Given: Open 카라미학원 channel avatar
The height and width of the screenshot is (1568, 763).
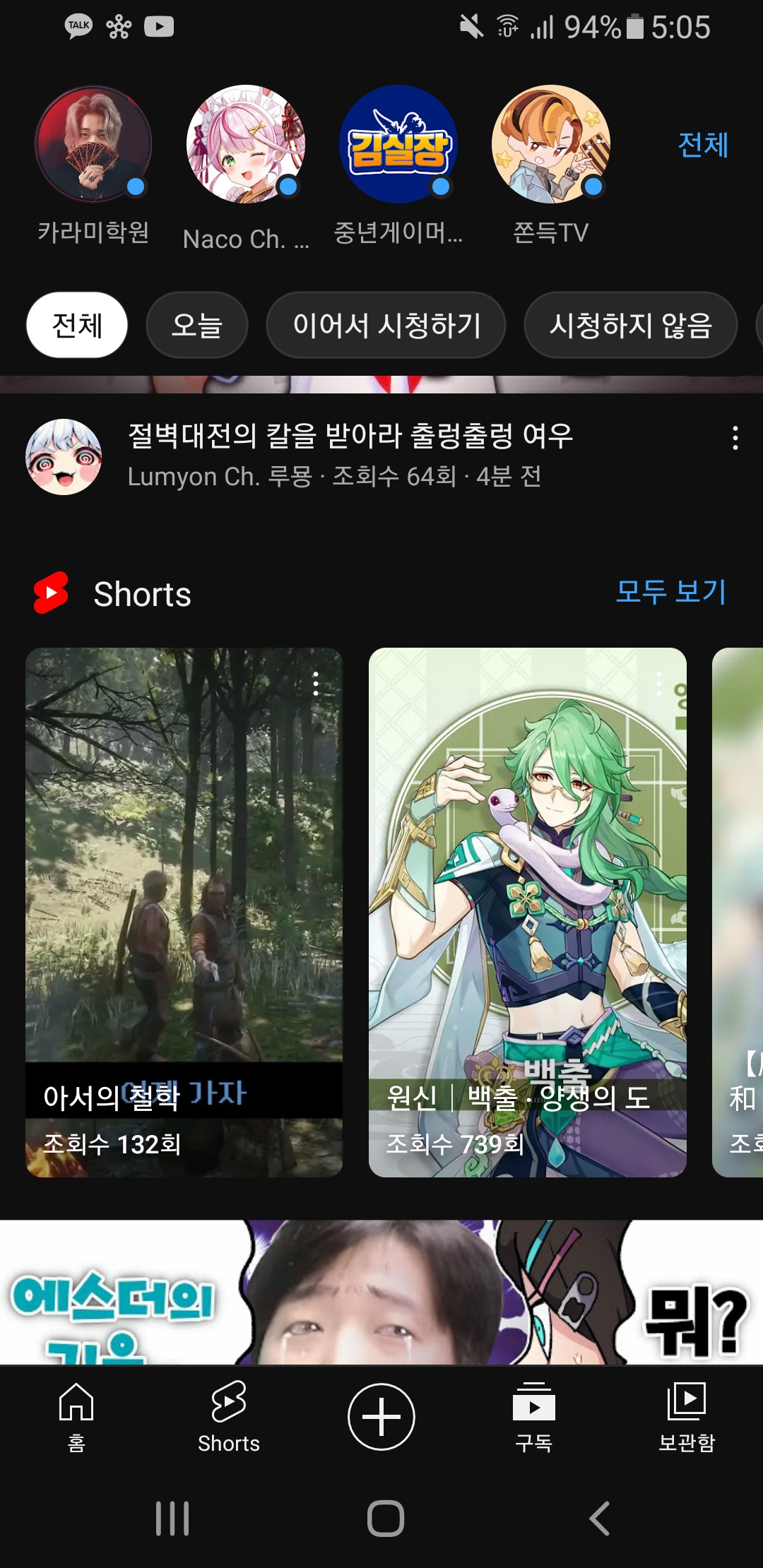Looking at the screenshot, I should [x=93, y=144].
